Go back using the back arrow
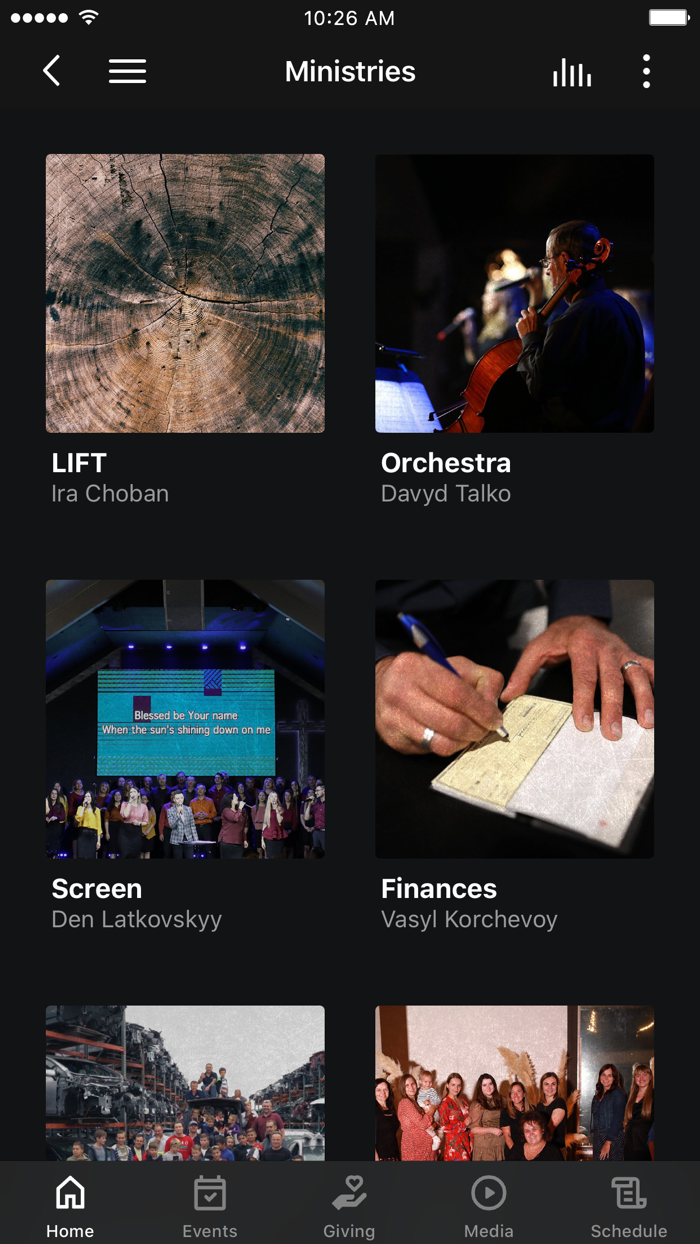Image resolution: width=700 pixels, height=1244 pixels. pos(52,71)
